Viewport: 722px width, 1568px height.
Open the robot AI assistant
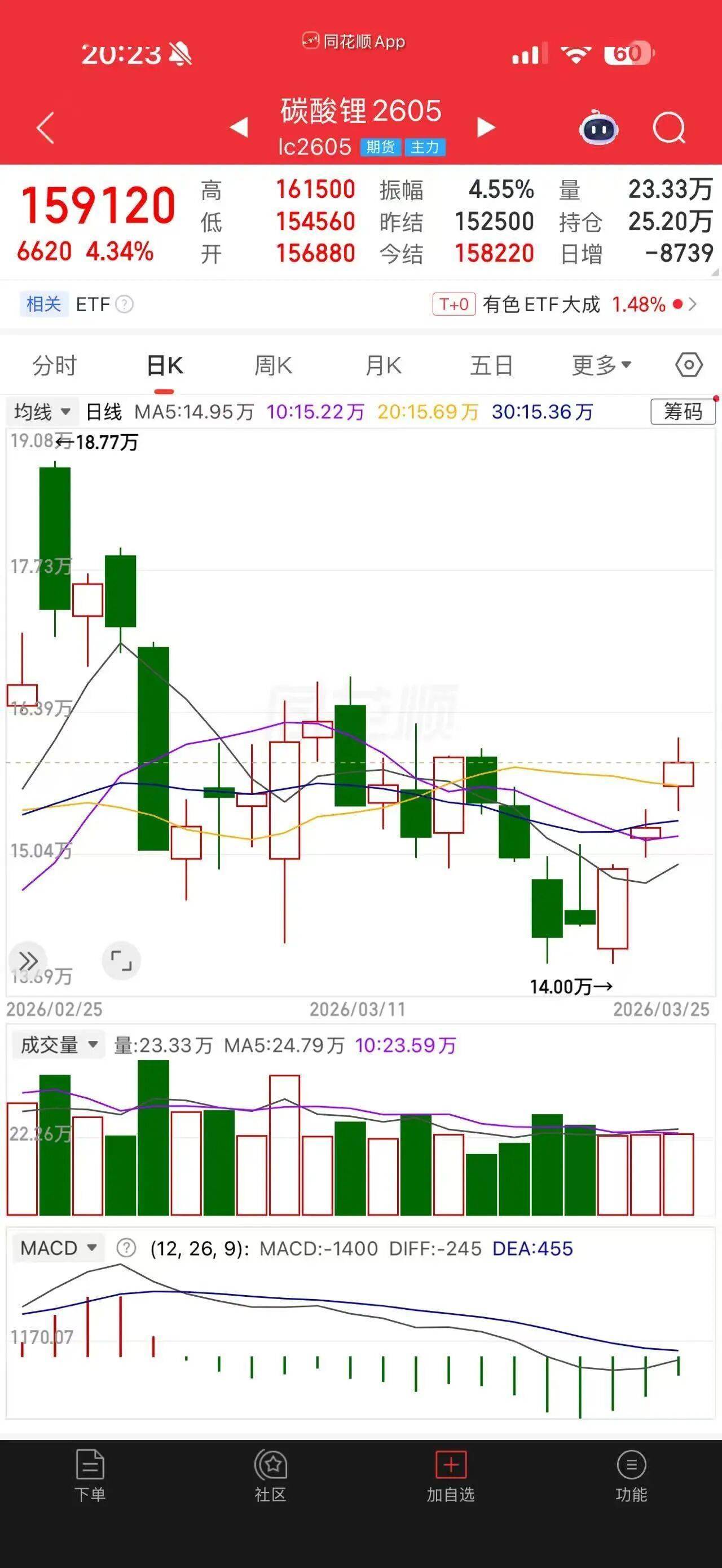[598, 128]
